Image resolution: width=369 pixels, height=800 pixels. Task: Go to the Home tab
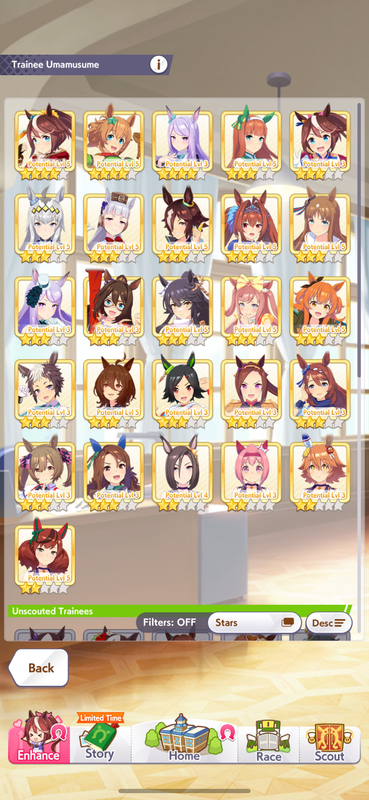184,738
